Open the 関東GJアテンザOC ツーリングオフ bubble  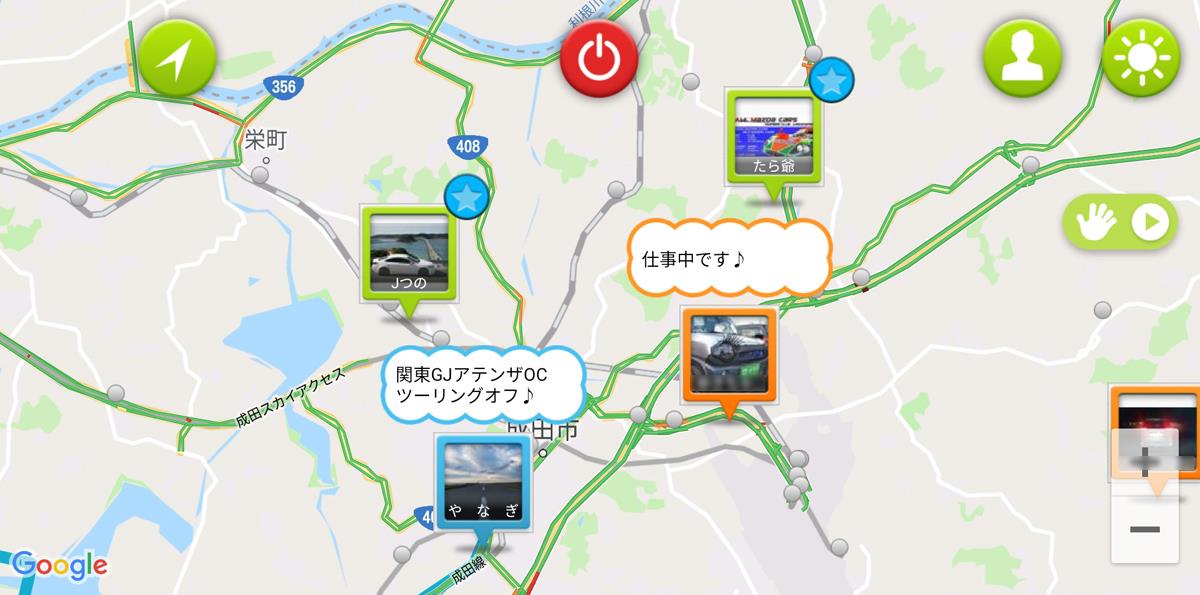484,385
